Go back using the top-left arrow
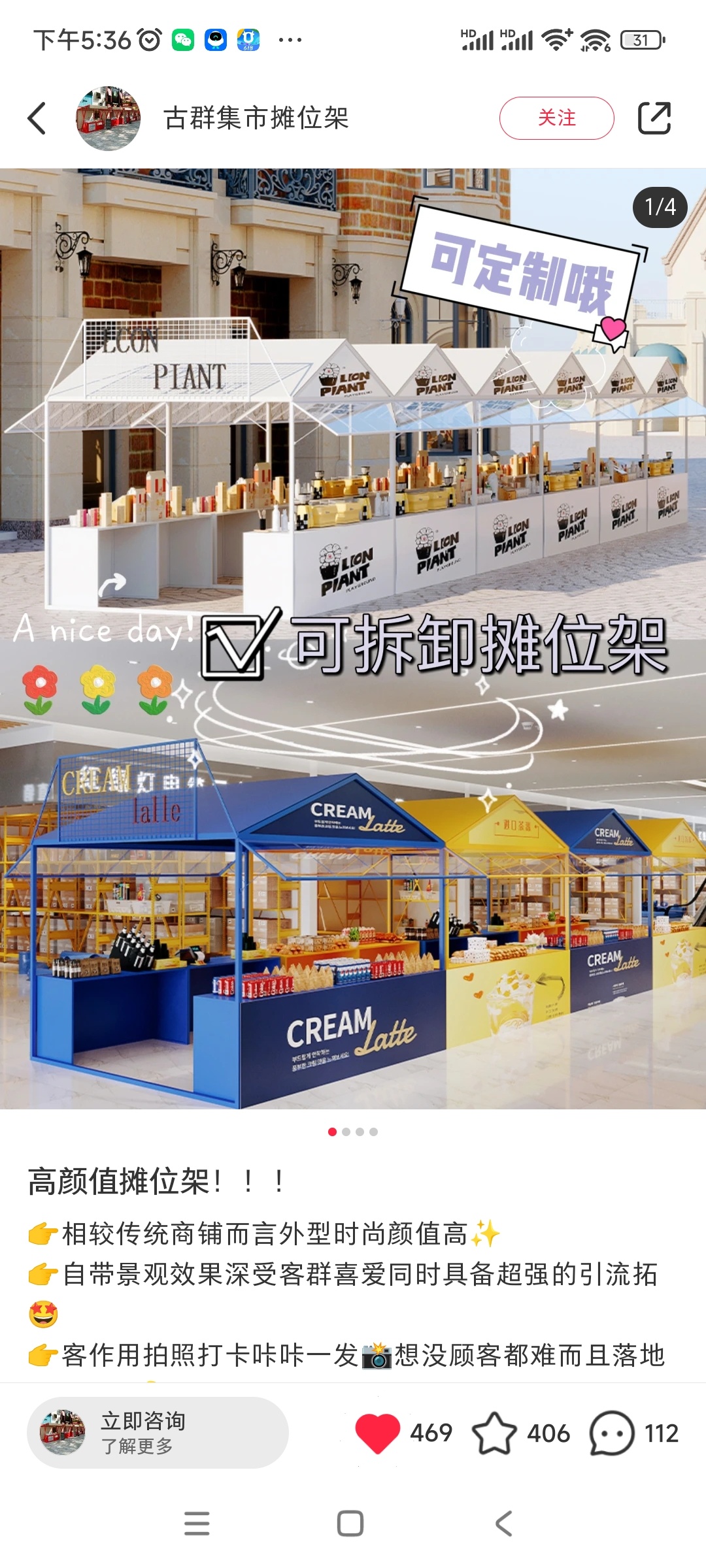 [x=37, y=118]
